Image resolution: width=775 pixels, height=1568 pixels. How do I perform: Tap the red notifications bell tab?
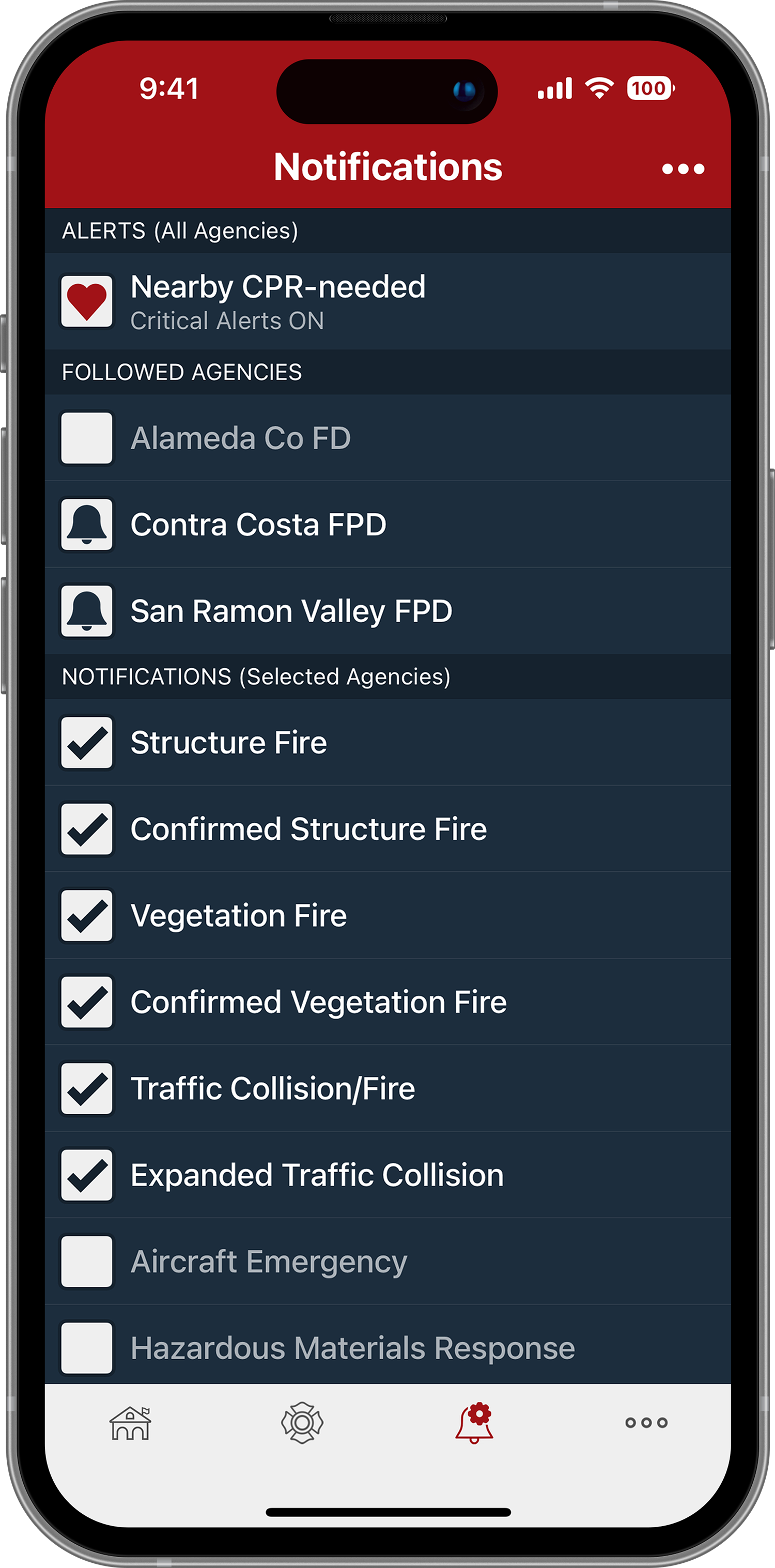tap(474, 1424)
